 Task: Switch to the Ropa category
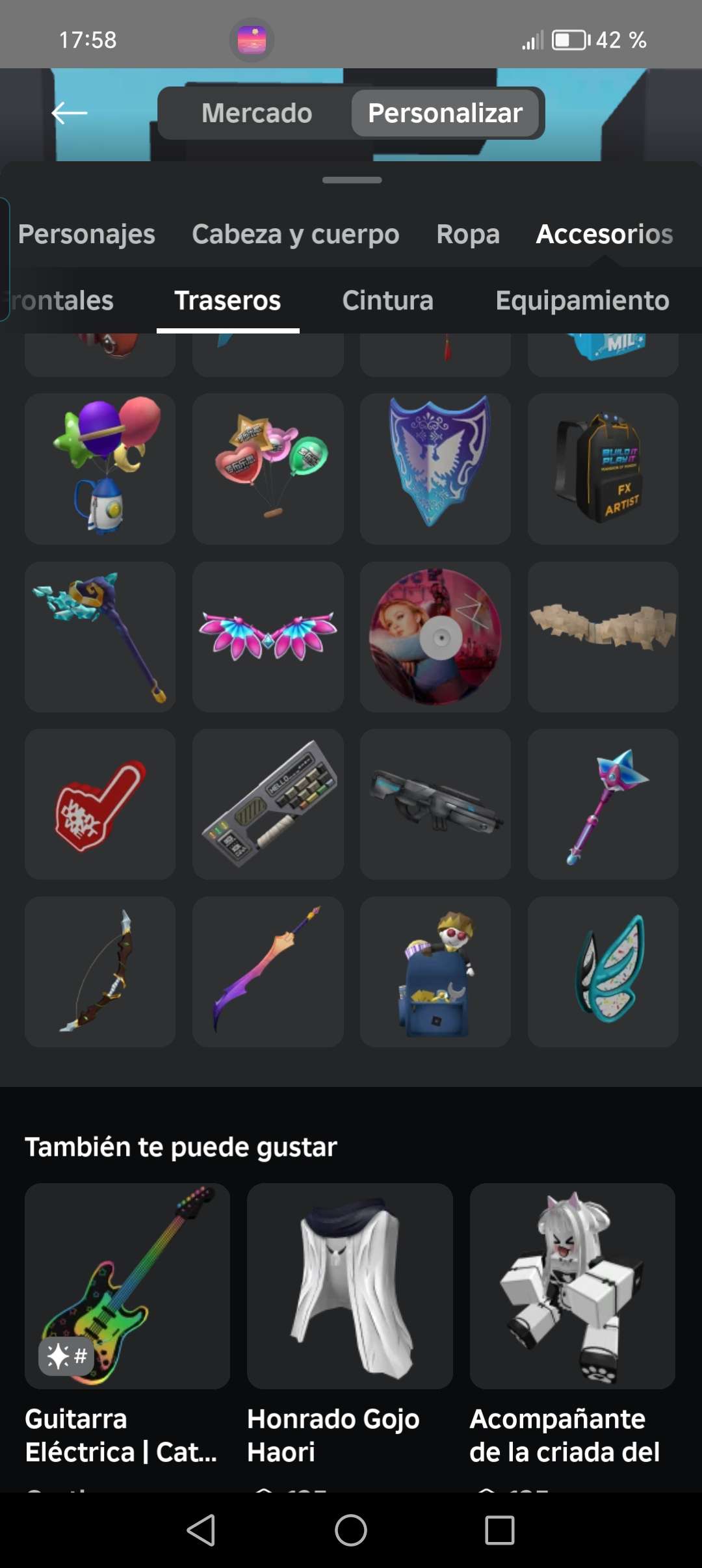pyautogui.click(x=468, y=234)
